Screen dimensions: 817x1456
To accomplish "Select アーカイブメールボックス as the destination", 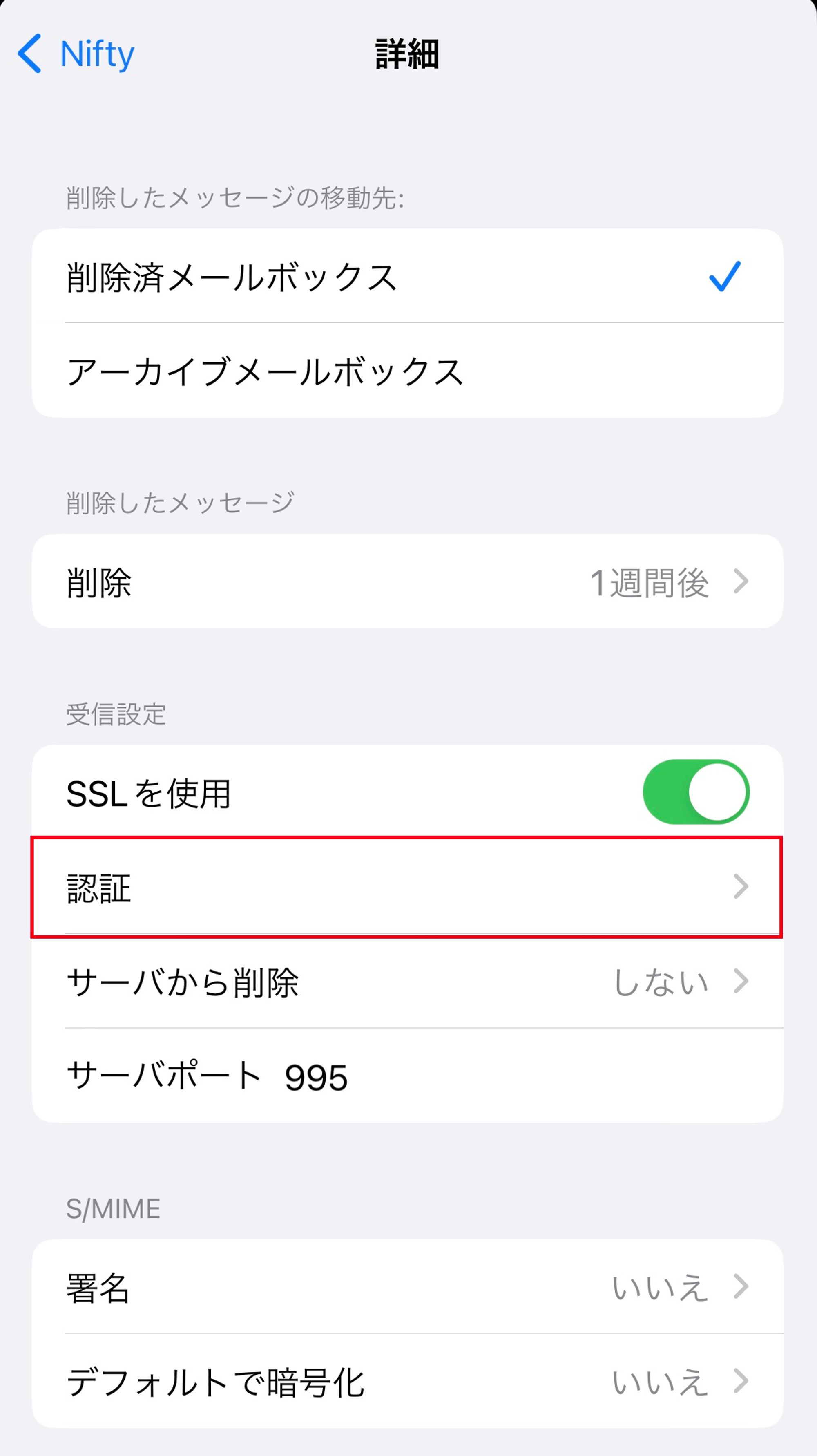I will coord(407,371).
